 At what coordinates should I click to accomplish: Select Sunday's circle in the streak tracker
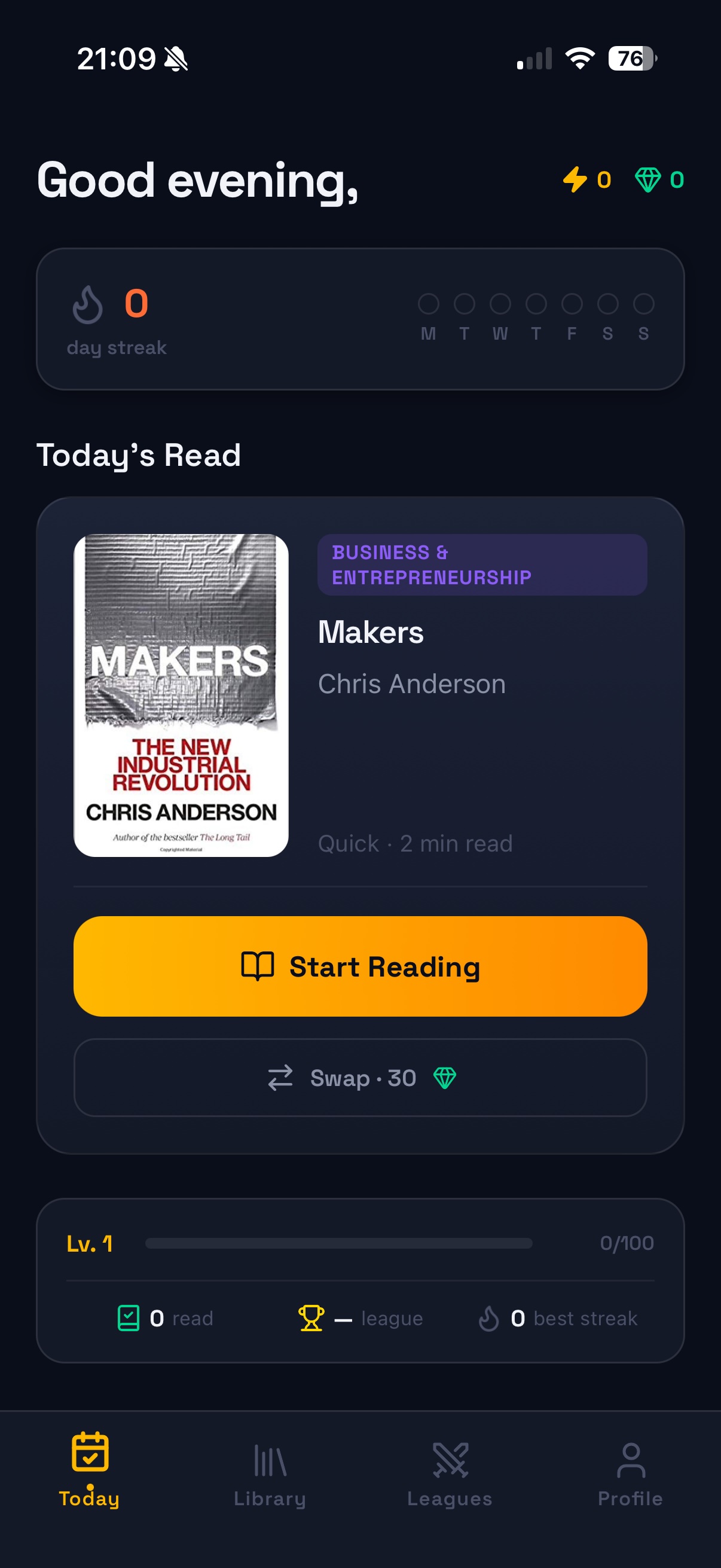pos(643,303)
